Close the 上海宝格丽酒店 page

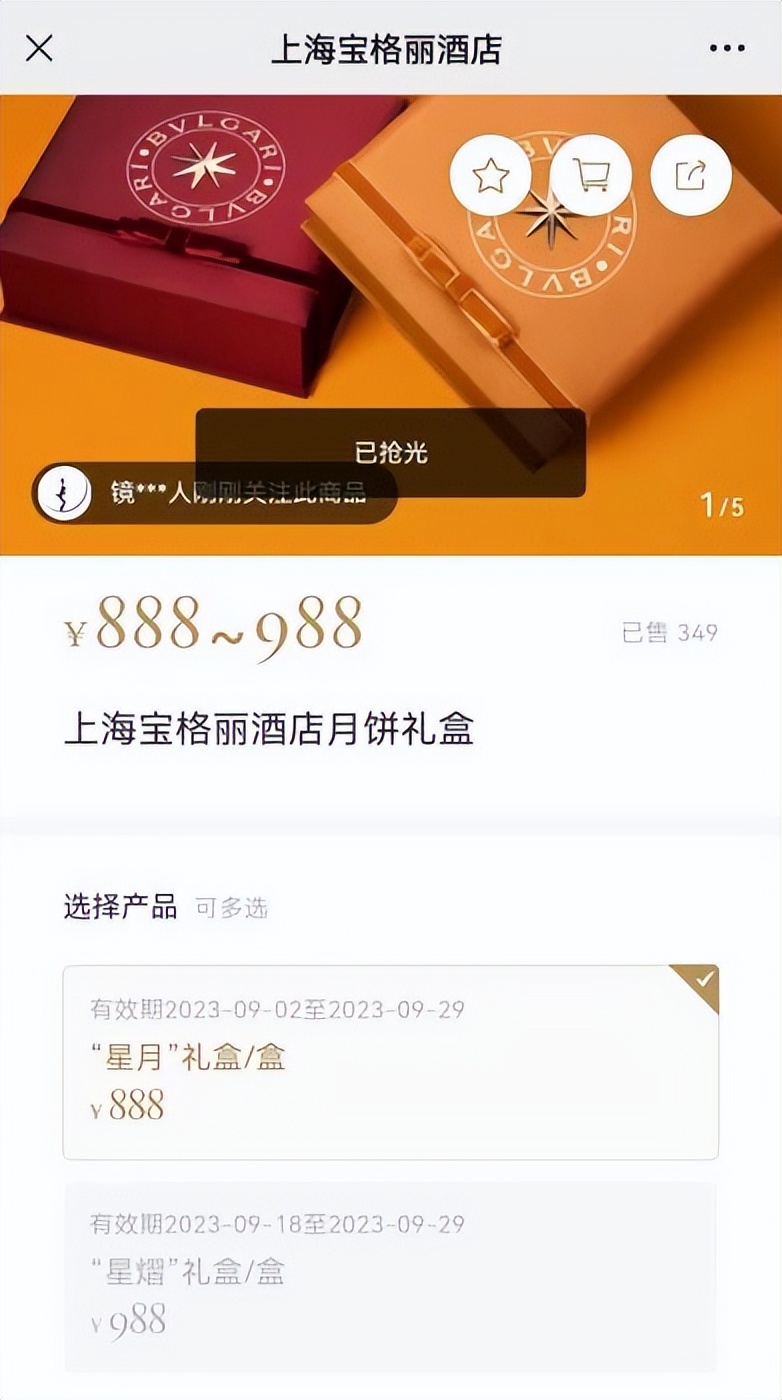(39, 48)
